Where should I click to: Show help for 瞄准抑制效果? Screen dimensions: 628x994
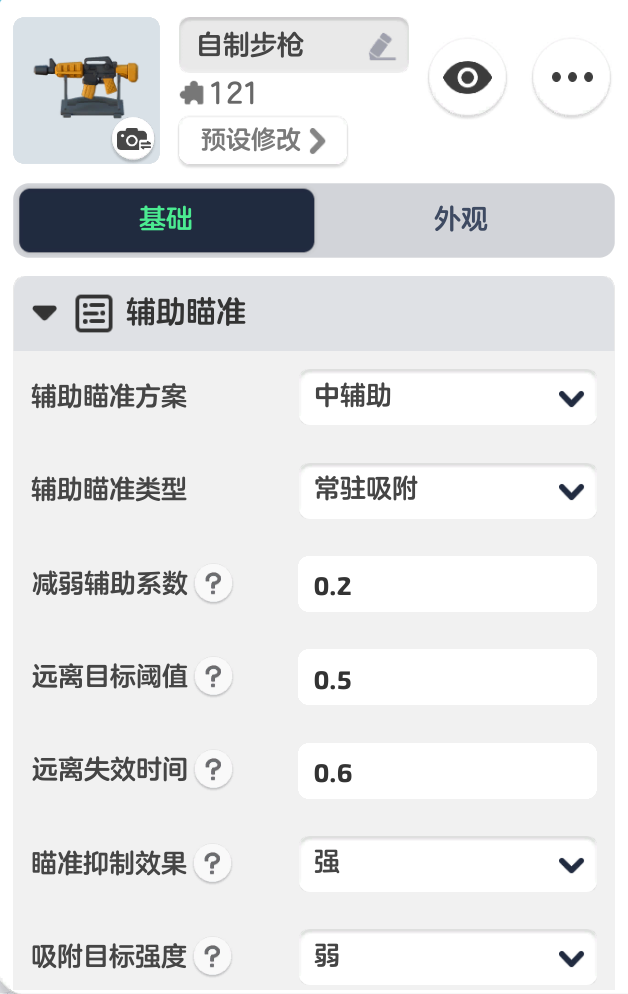tap(213, 863)
